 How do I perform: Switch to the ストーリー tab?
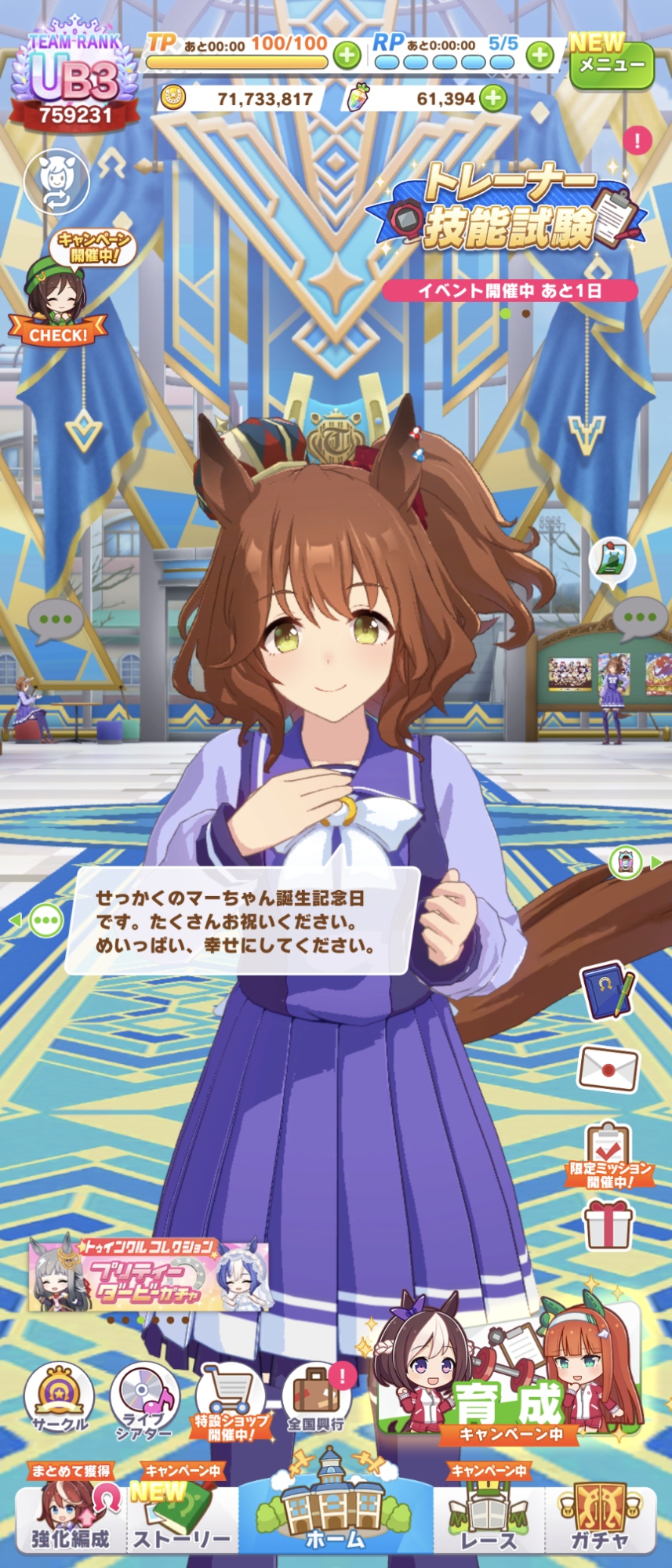pyautogui.click(x=182, y=1519)
